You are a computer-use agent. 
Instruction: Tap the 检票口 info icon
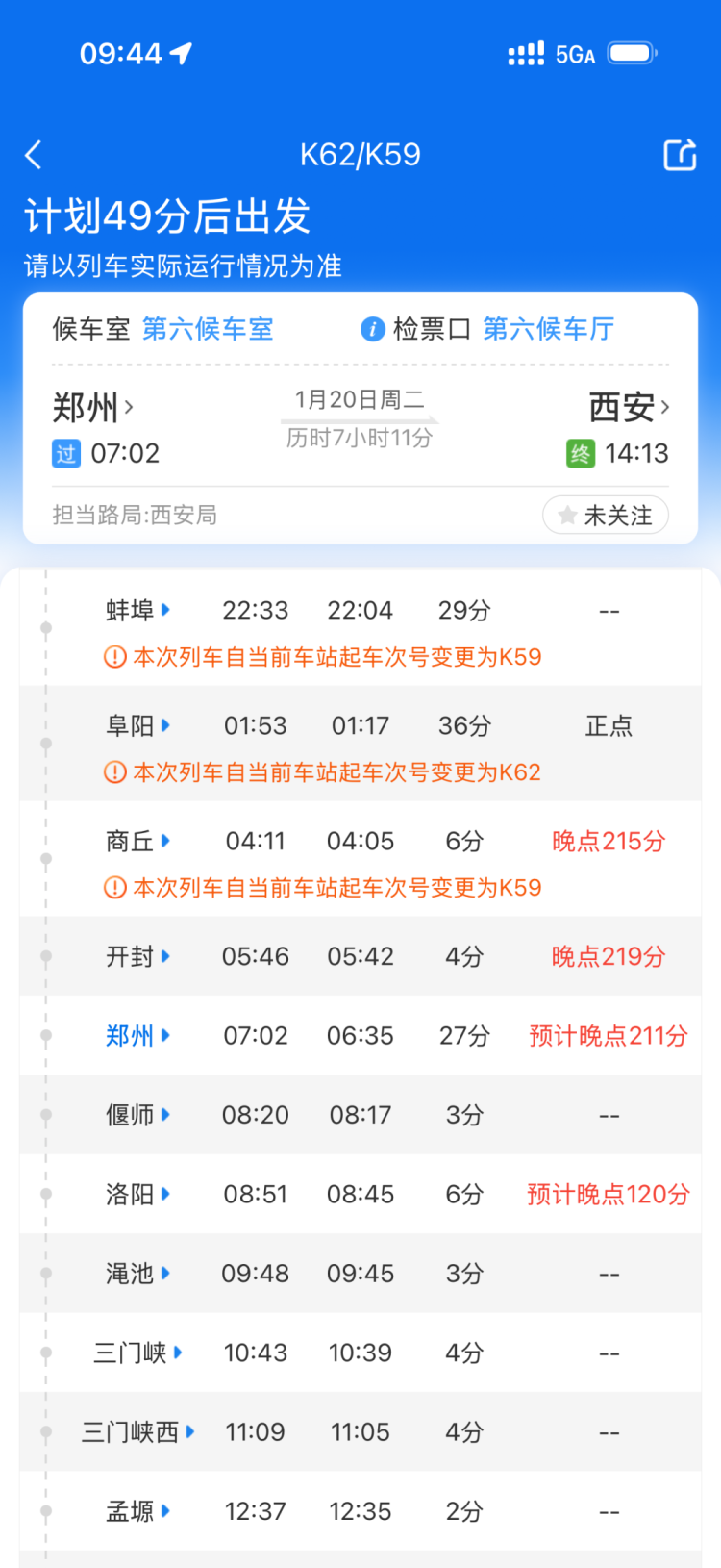[x=372, y=329]
